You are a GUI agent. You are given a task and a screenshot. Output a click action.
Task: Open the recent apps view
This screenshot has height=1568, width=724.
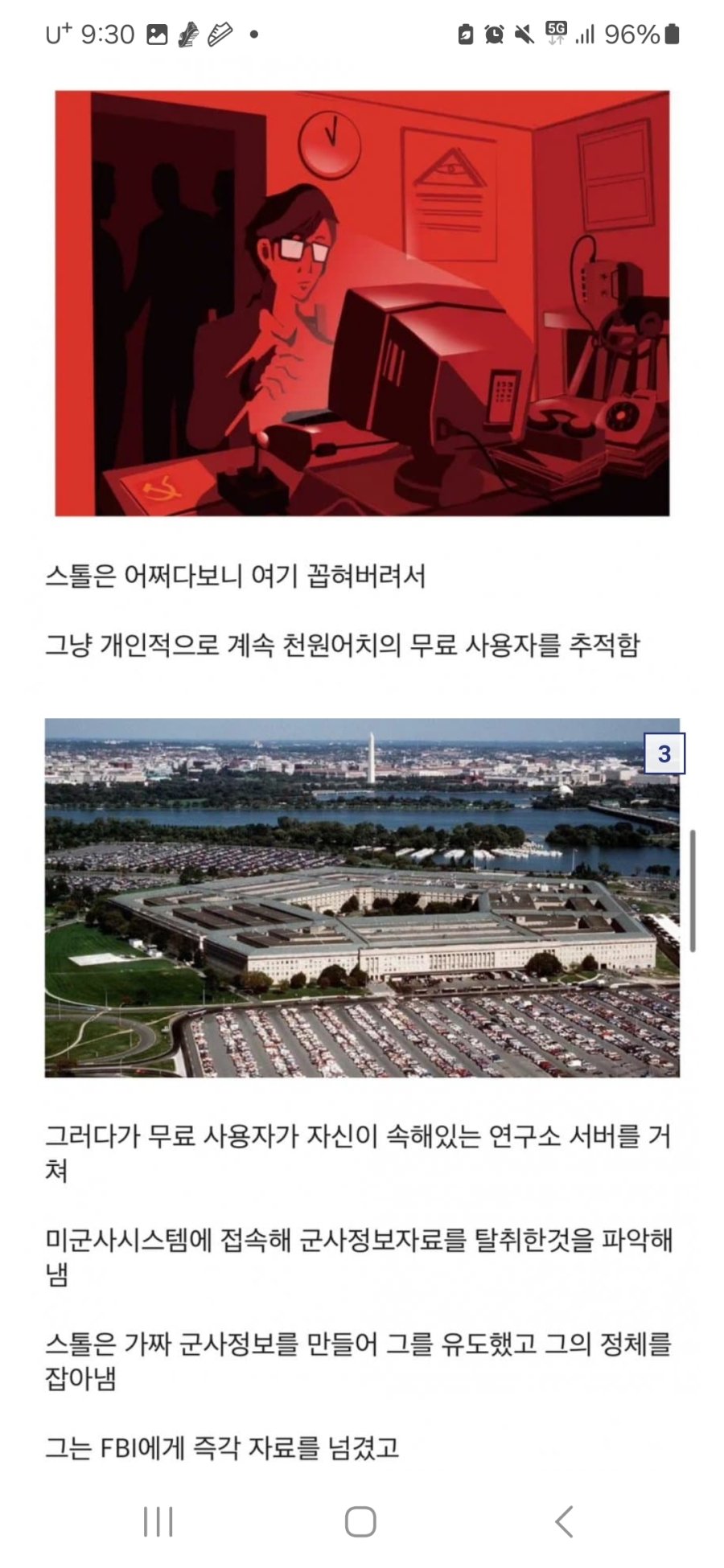click(158, 1521)
